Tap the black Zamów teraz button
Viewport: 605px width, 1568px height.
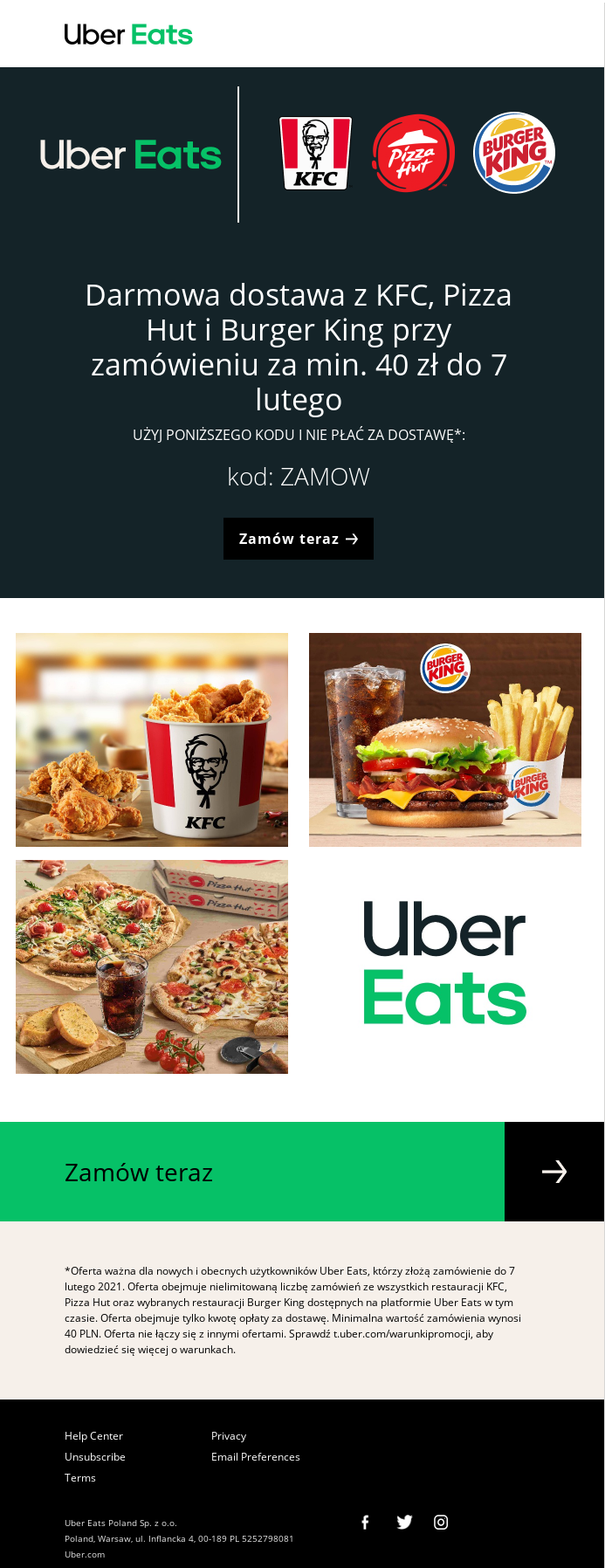(298, 539)
